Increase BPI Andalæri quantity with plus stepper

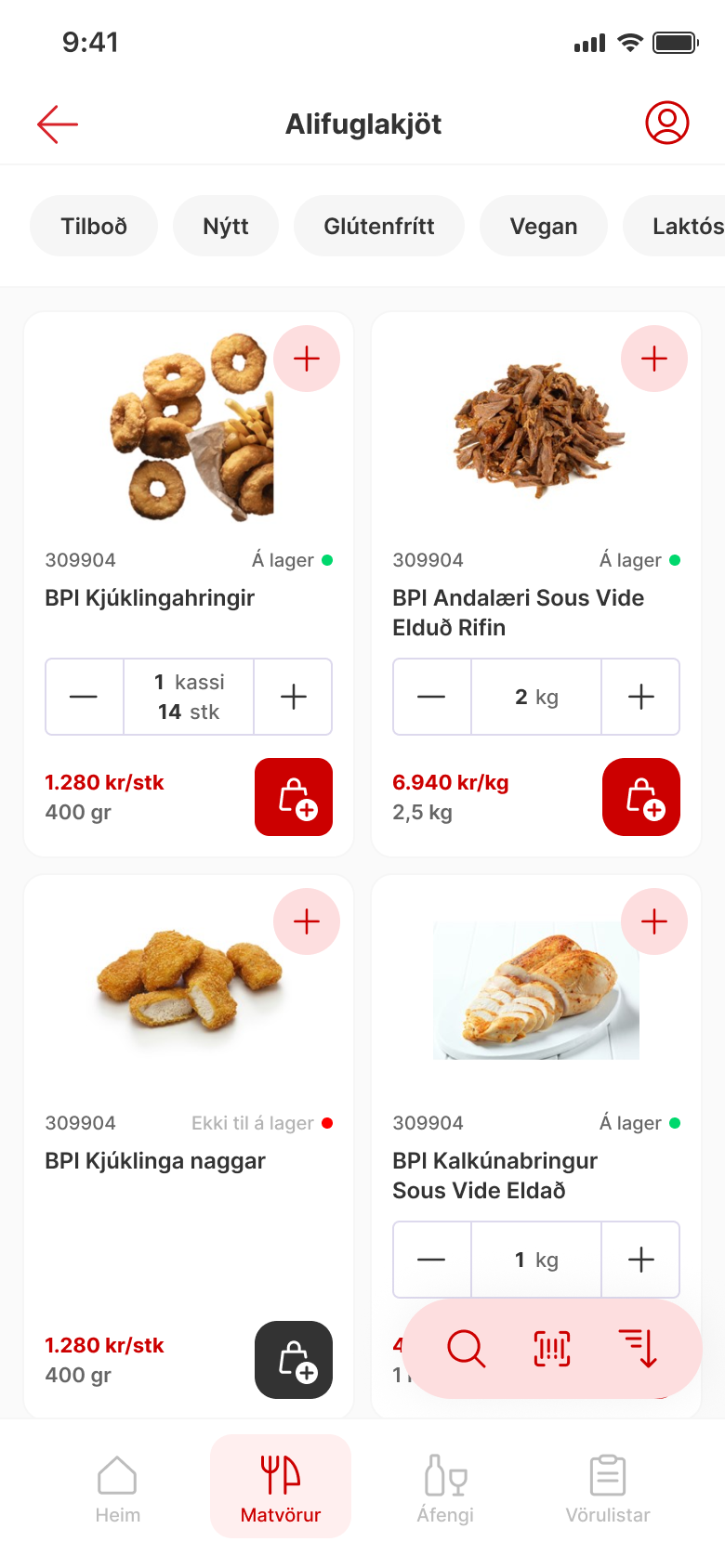(640, 697)
